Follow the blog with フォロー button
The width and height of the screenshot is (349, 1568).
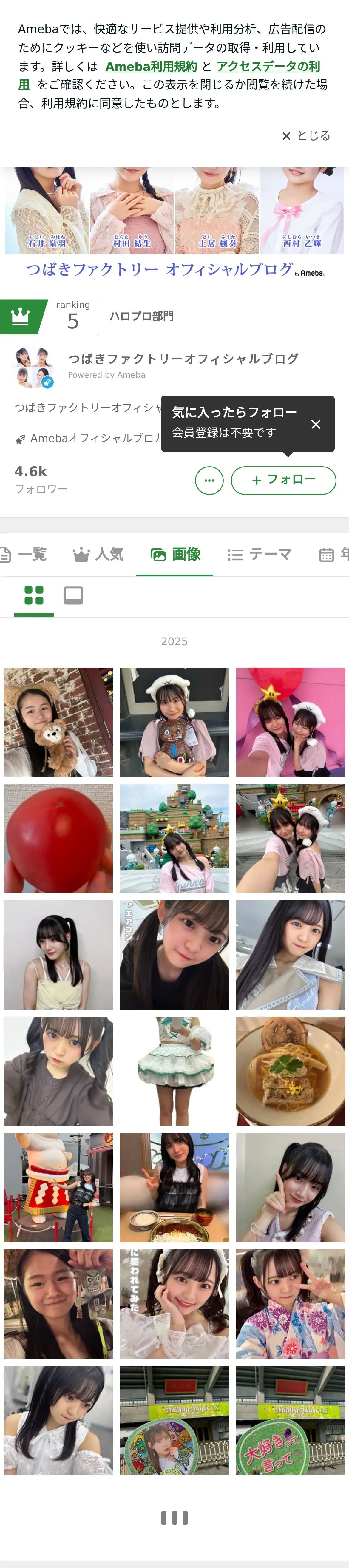(283, 480)
